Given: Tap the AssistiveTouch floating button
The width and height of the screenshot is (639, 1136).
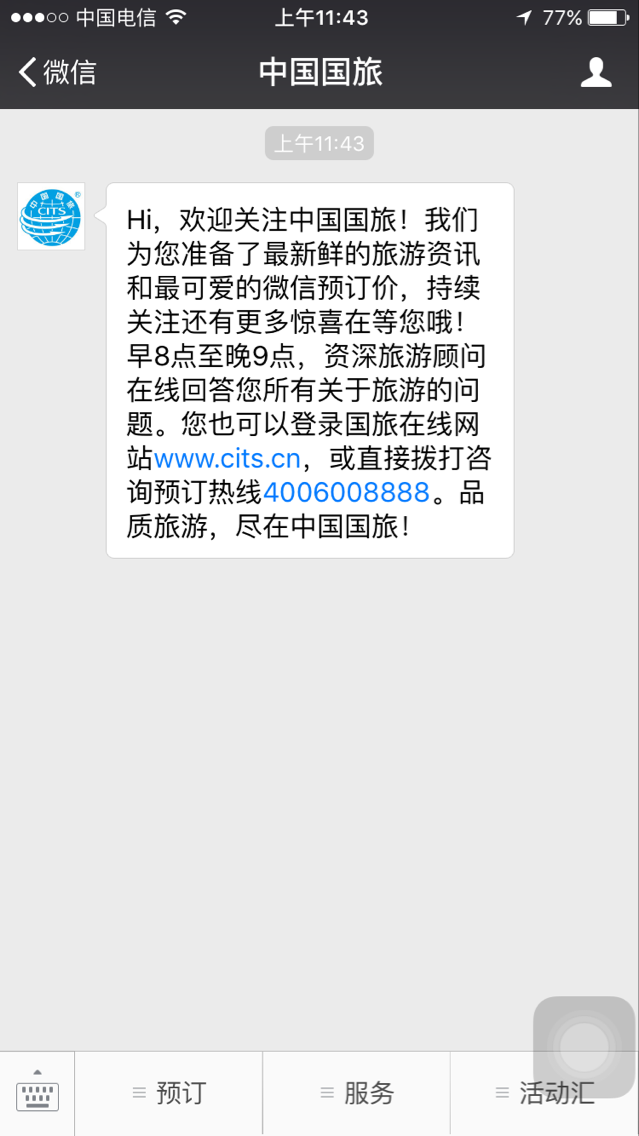Looking at the screenshot, I should point(584,1047).
